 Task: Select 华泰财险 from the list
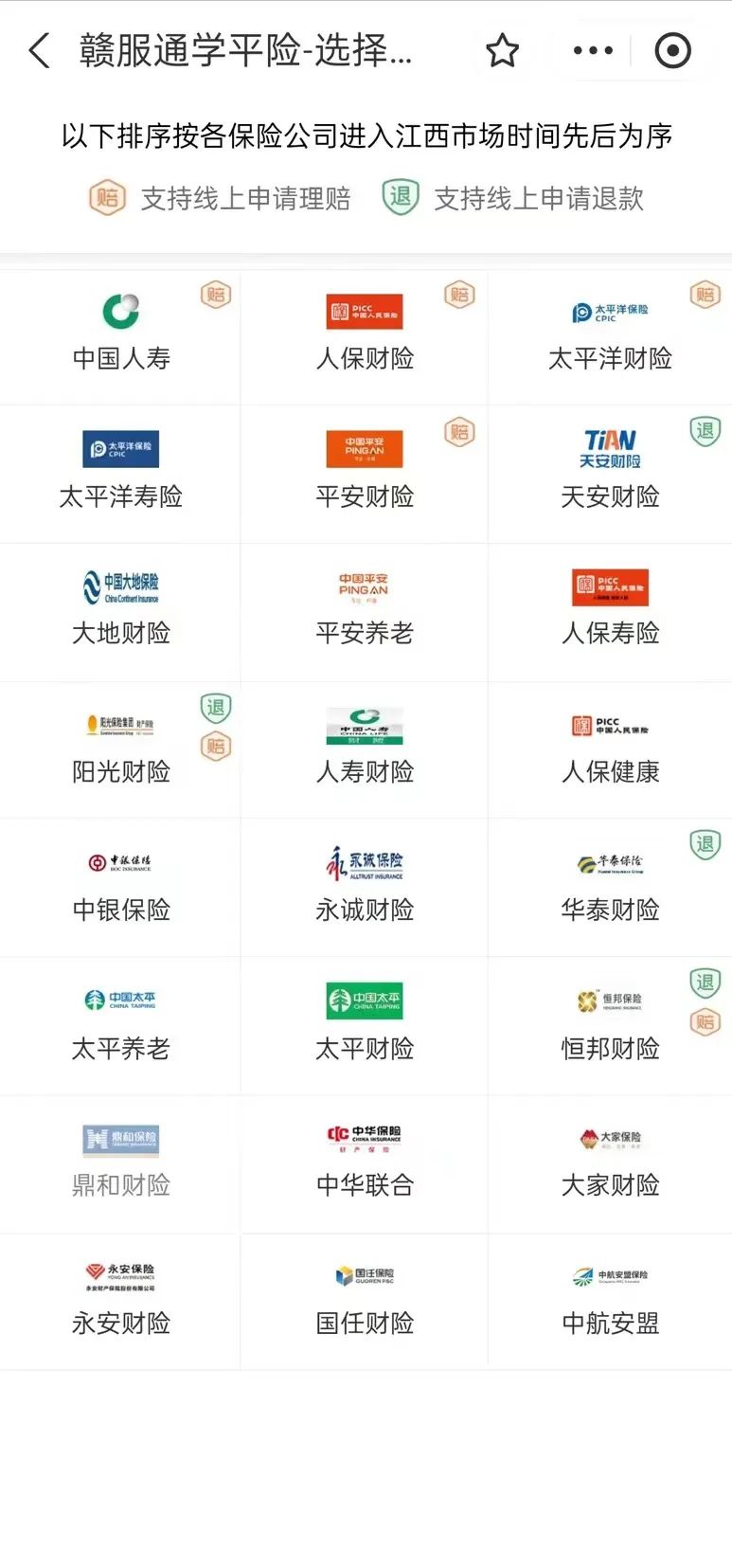pyautogui.click(x=611, y=889)
